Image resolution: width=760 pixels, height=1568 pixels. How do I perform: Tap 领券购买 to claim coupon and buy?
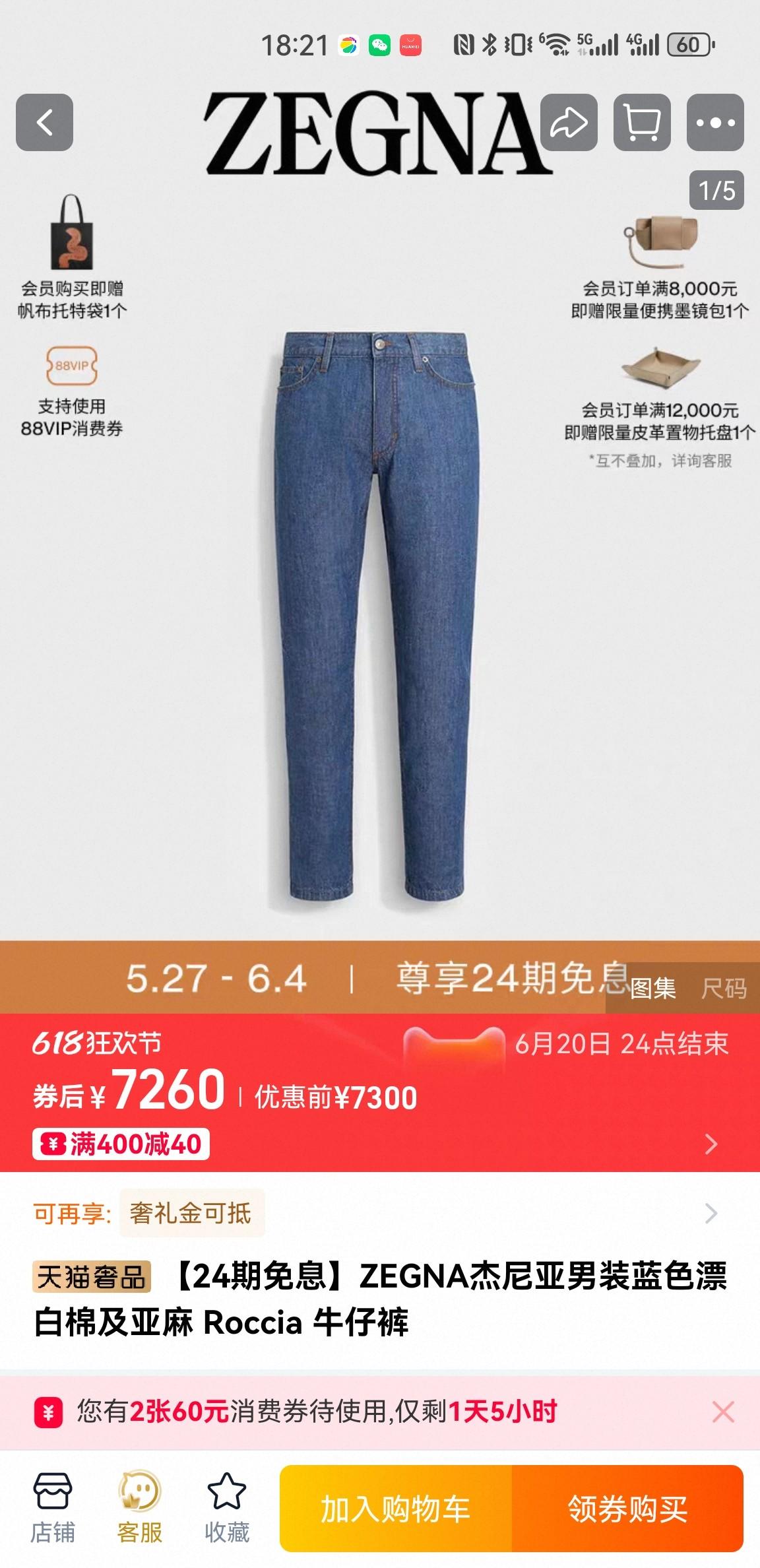[x=627, y=1509]
